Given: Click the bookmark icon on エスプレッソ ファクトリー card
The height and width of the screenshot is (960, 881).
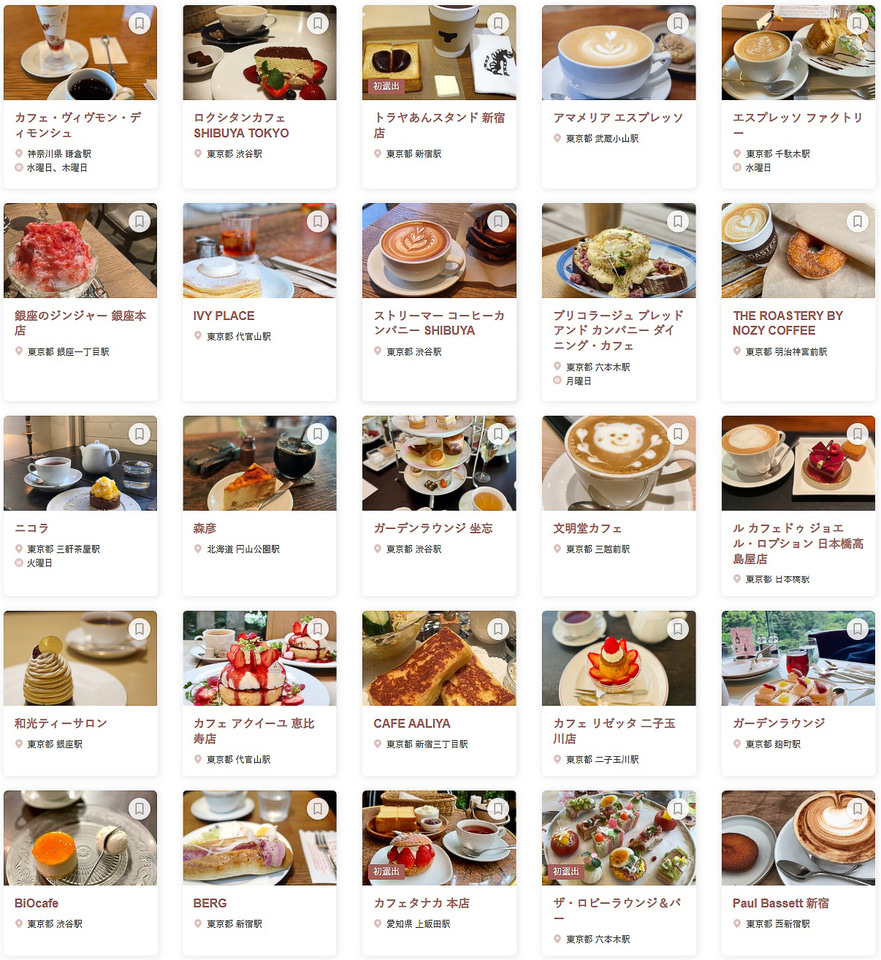Looking at the screenshot, I should pyautogui.click(x=856, y=23).
